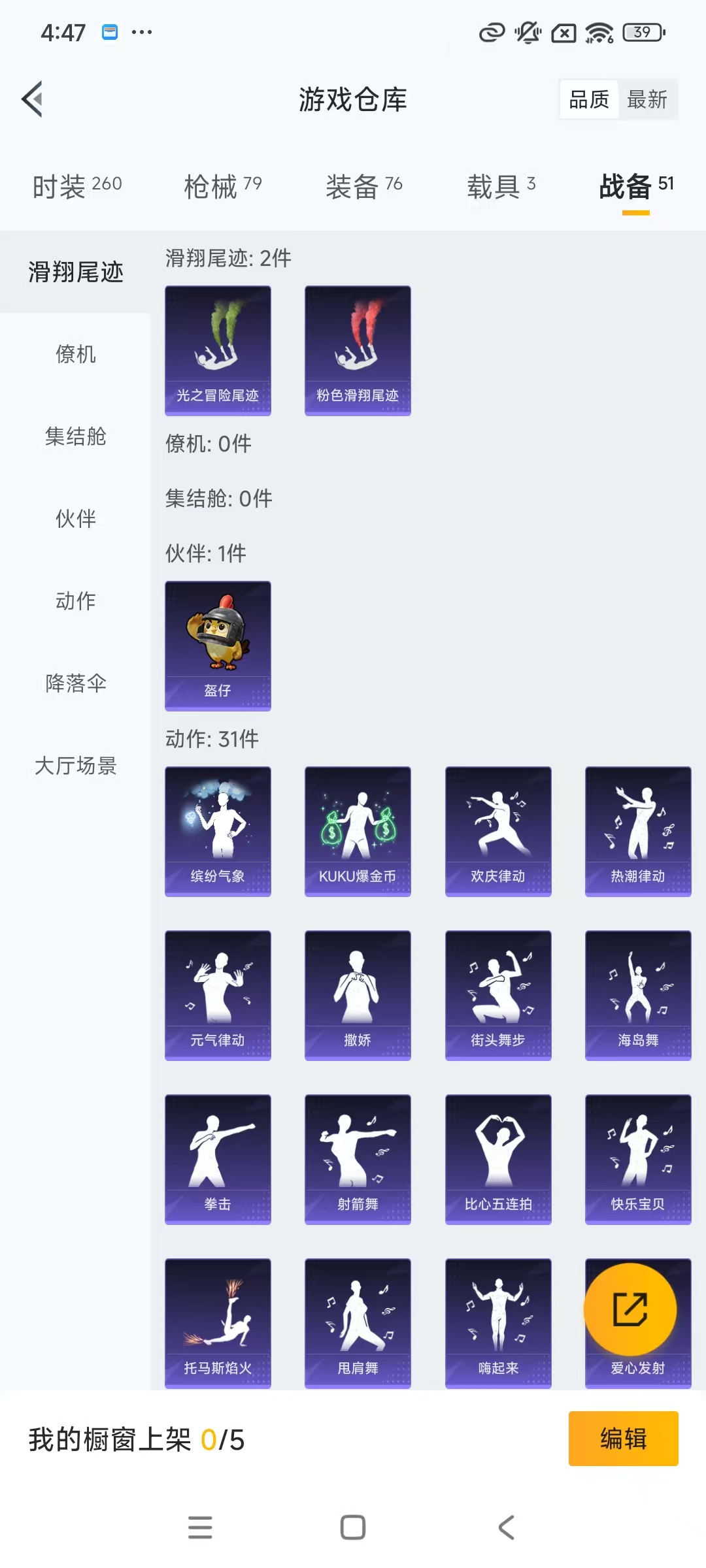Switch to the 枪械 tab

coord(223,185)
